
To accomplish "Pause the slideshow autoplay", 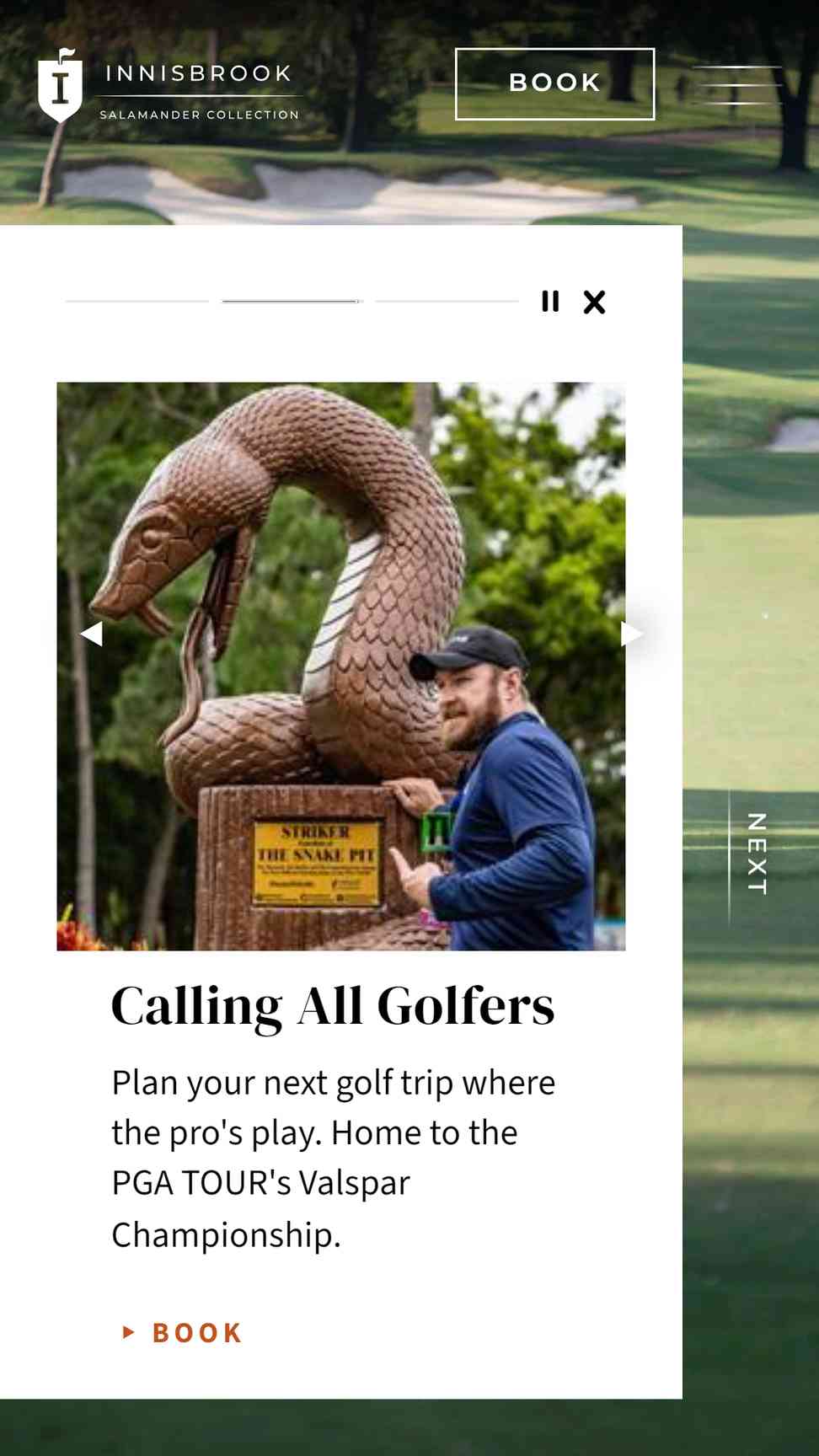I will [x=550, y=302].
